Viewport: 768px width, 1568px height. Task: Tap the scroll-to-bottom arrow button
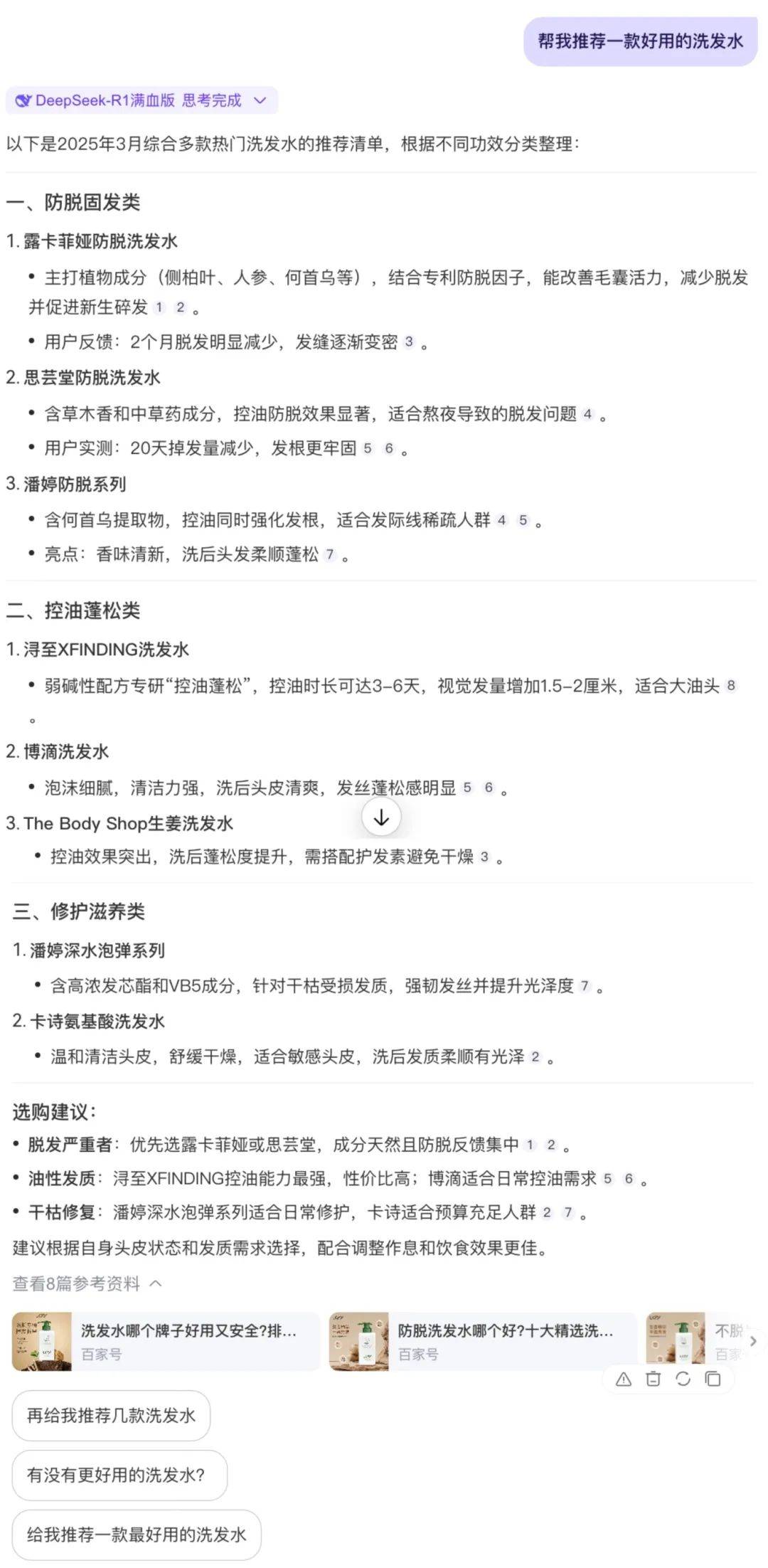381,817
